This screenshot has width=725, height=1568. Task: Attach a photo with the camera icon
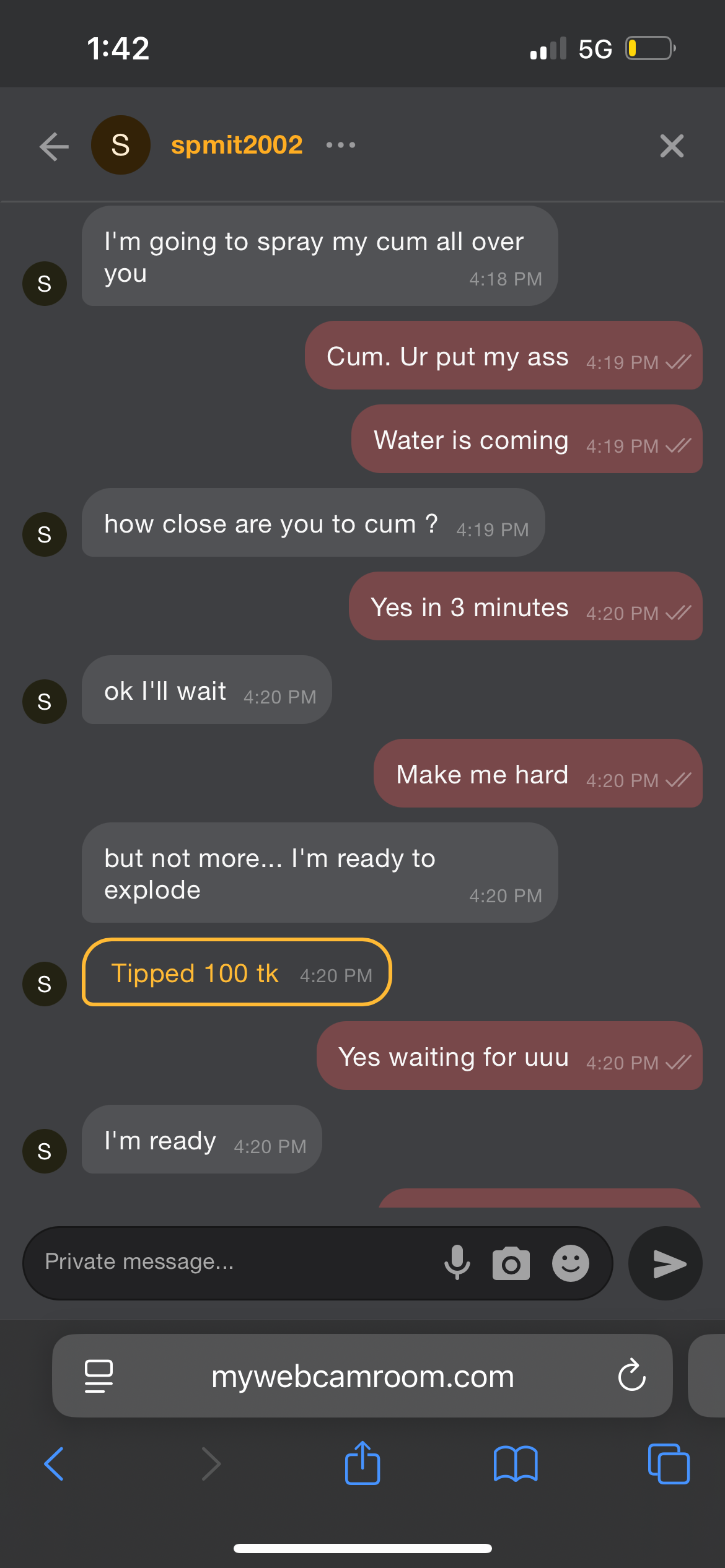tap(511, 1263)
